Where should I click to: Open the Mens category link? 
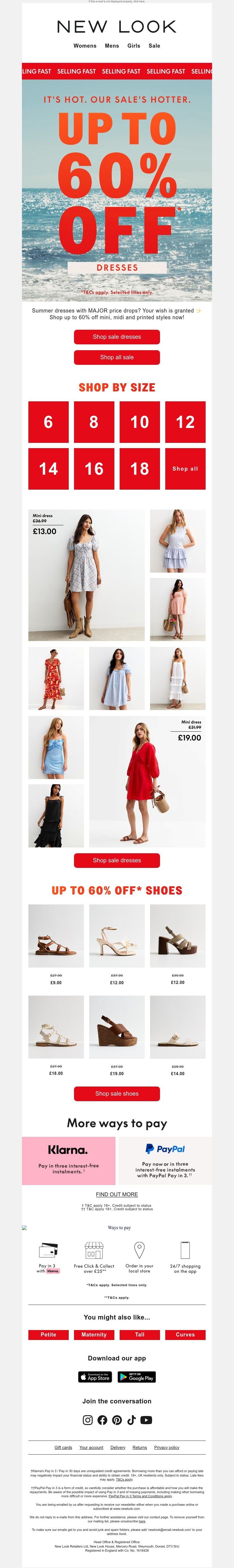tap(111, 46)
